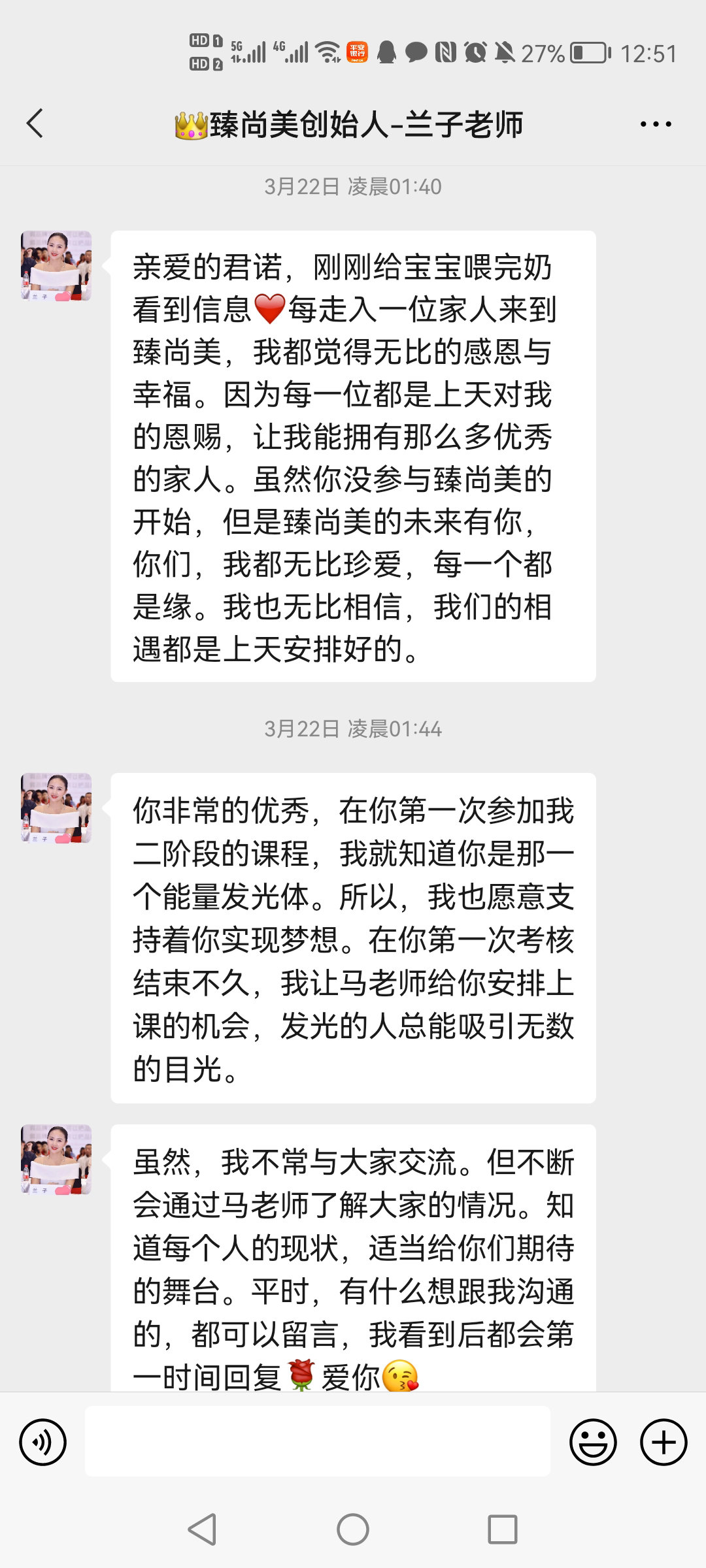Go to home via navigation bar
Screen dimensions: 706x1568
pyautogui.click(x=353, y=1529)
